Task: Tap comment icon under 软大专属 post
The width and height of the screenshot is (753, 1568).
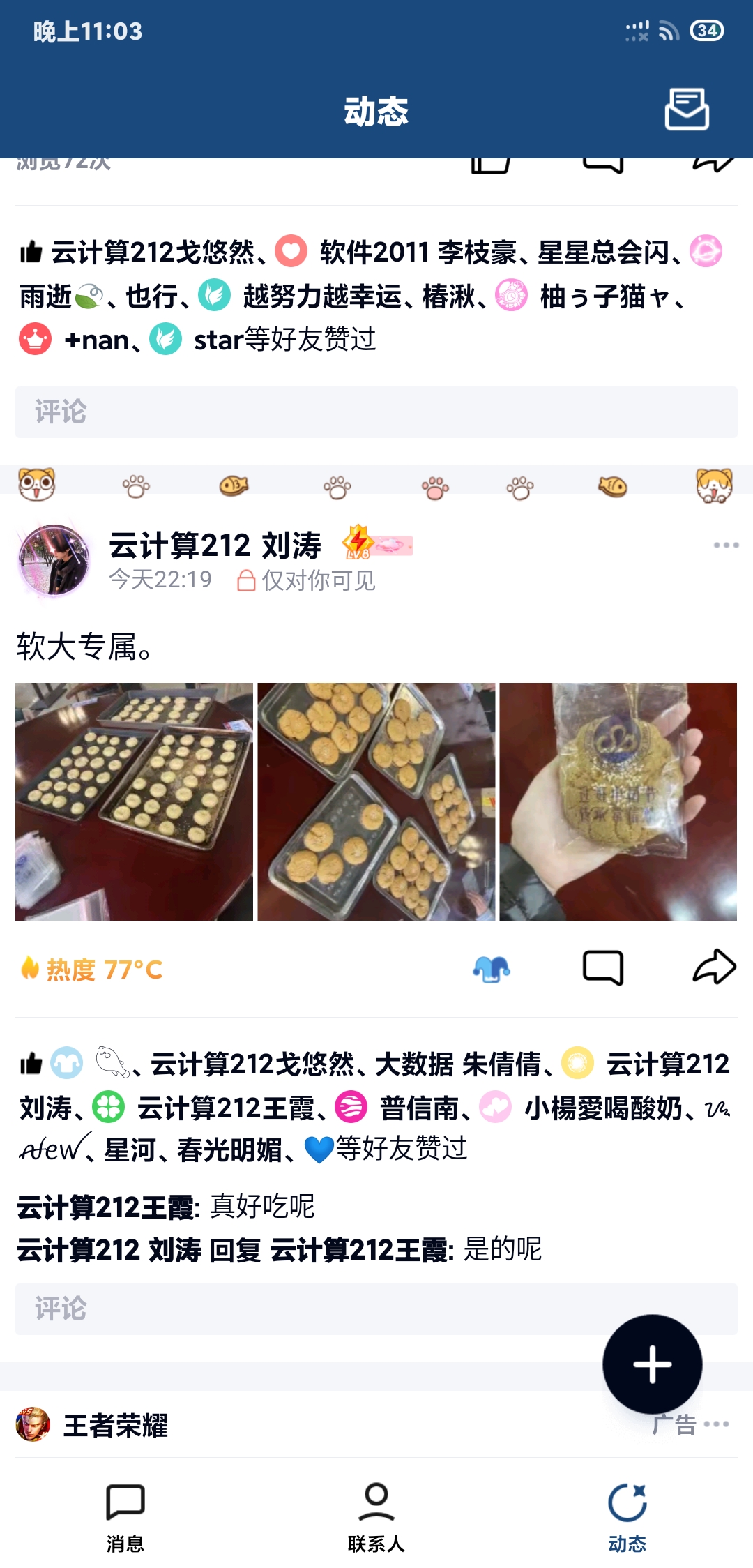Action: tap(603, 968)
